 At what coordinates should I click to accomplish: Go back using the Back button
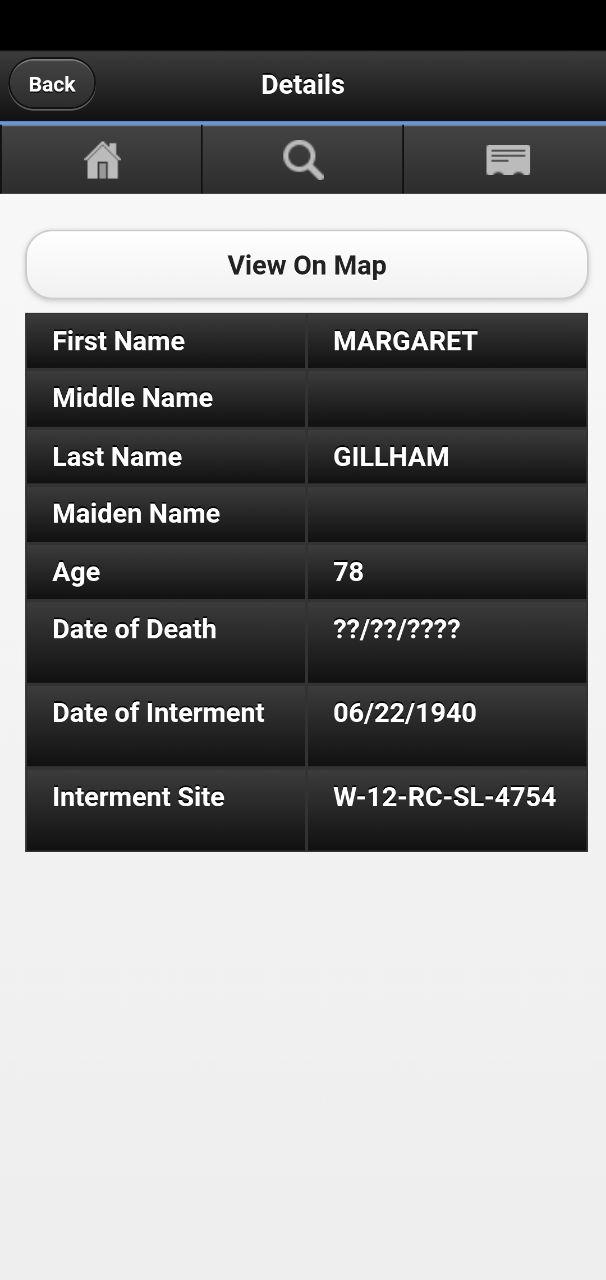[x=52, y=85]
